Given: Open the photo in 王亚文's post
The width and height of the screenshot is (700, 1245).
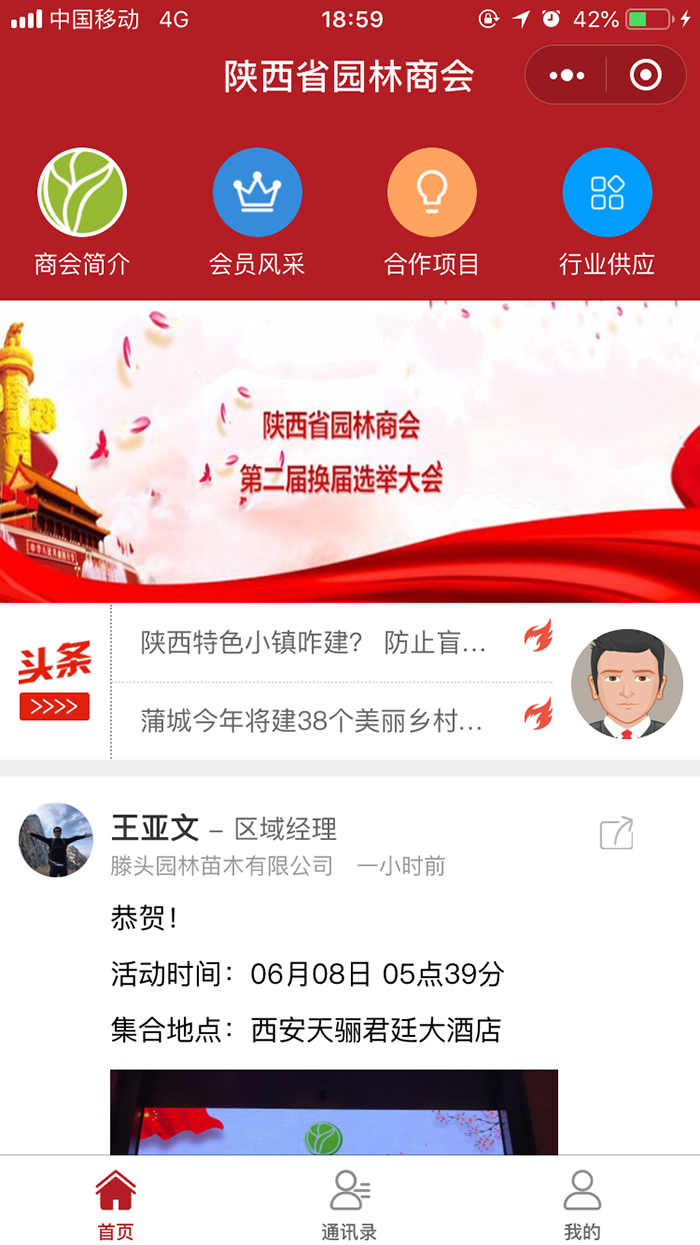Looking at the screenshot, I should tap(334, 1112).
